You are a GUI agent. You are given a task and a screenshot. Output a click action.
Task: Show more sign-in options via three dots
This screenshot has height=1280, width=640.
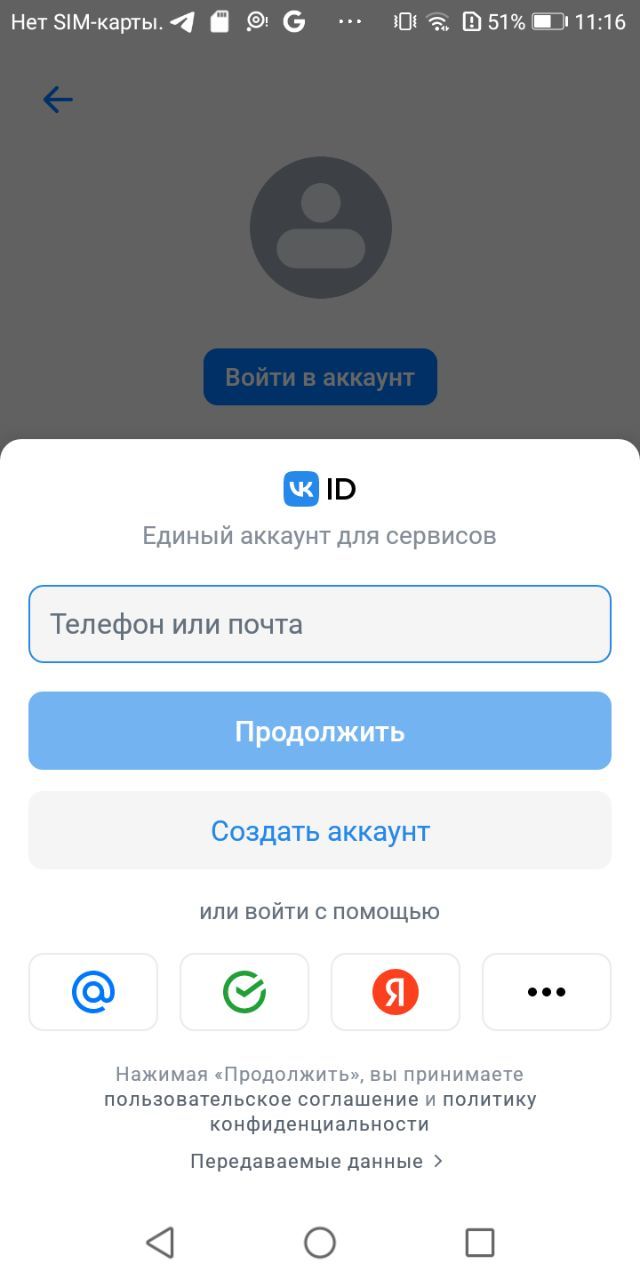point(546,992)
